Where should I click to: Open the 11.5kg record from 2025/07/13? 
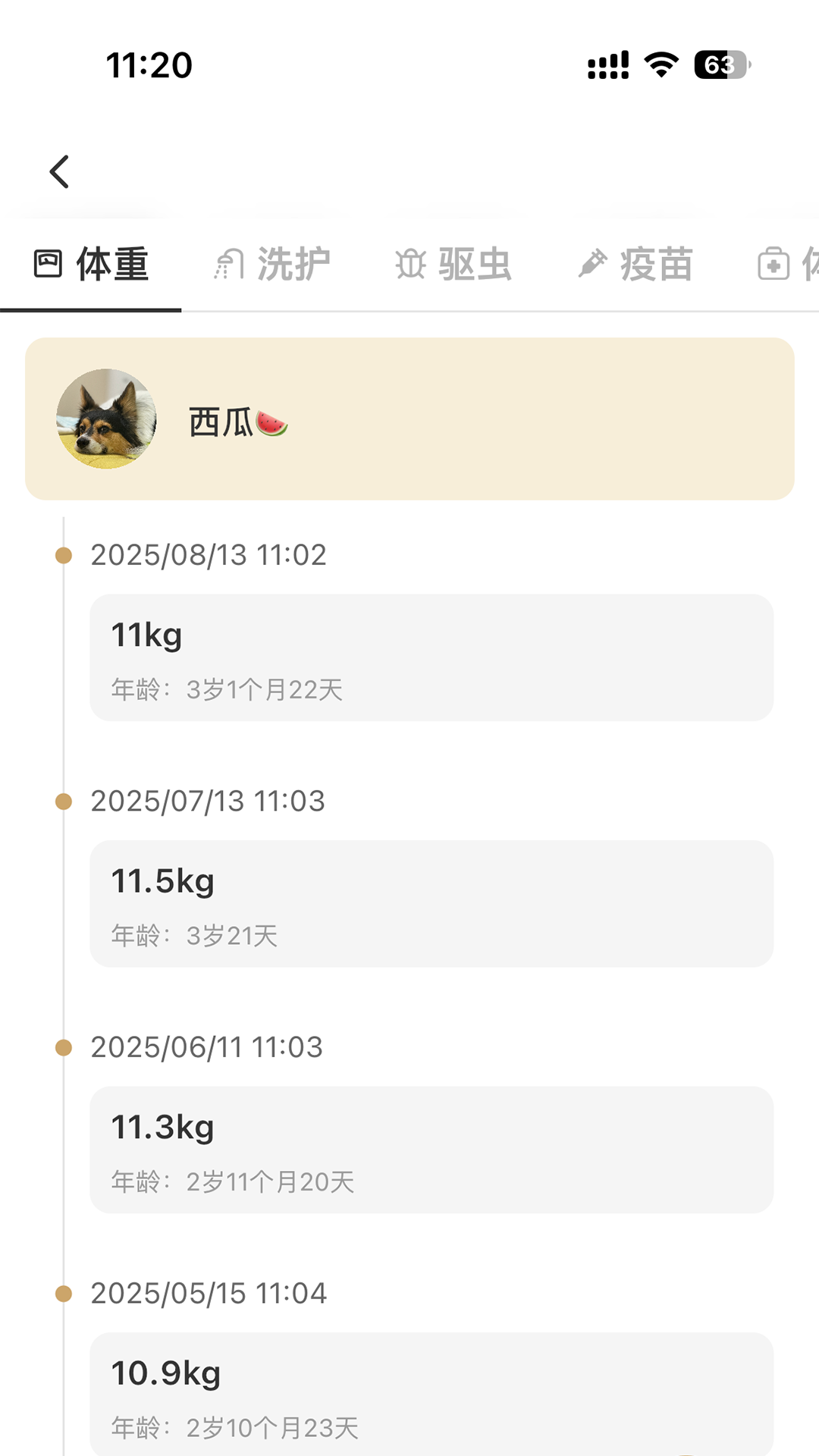(431, 902)
